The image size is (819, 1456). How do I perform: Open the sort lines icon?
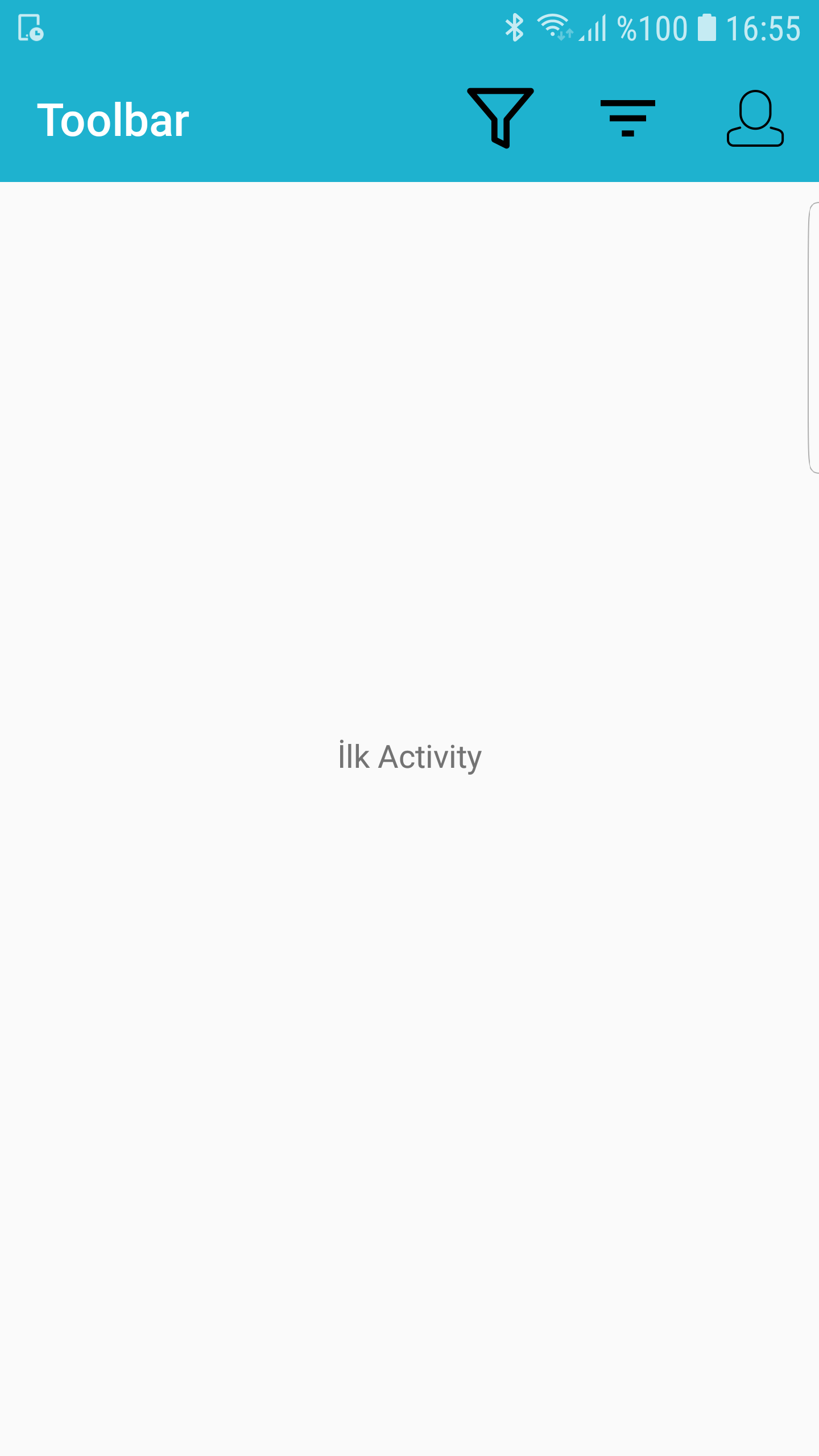[x=628, y=118]
